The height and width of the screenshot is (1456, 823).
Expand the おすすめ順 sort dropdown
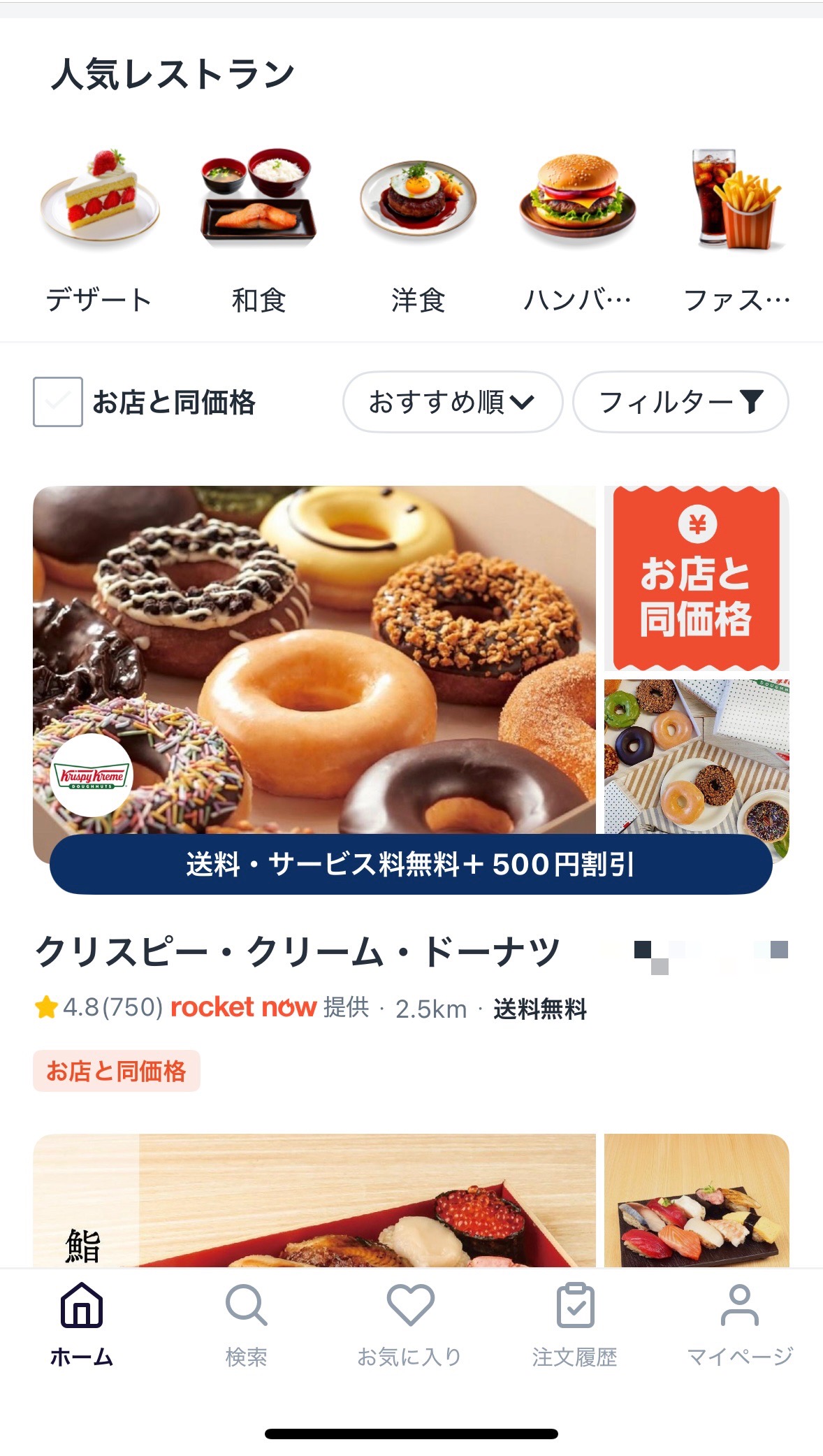coord(452,402)
